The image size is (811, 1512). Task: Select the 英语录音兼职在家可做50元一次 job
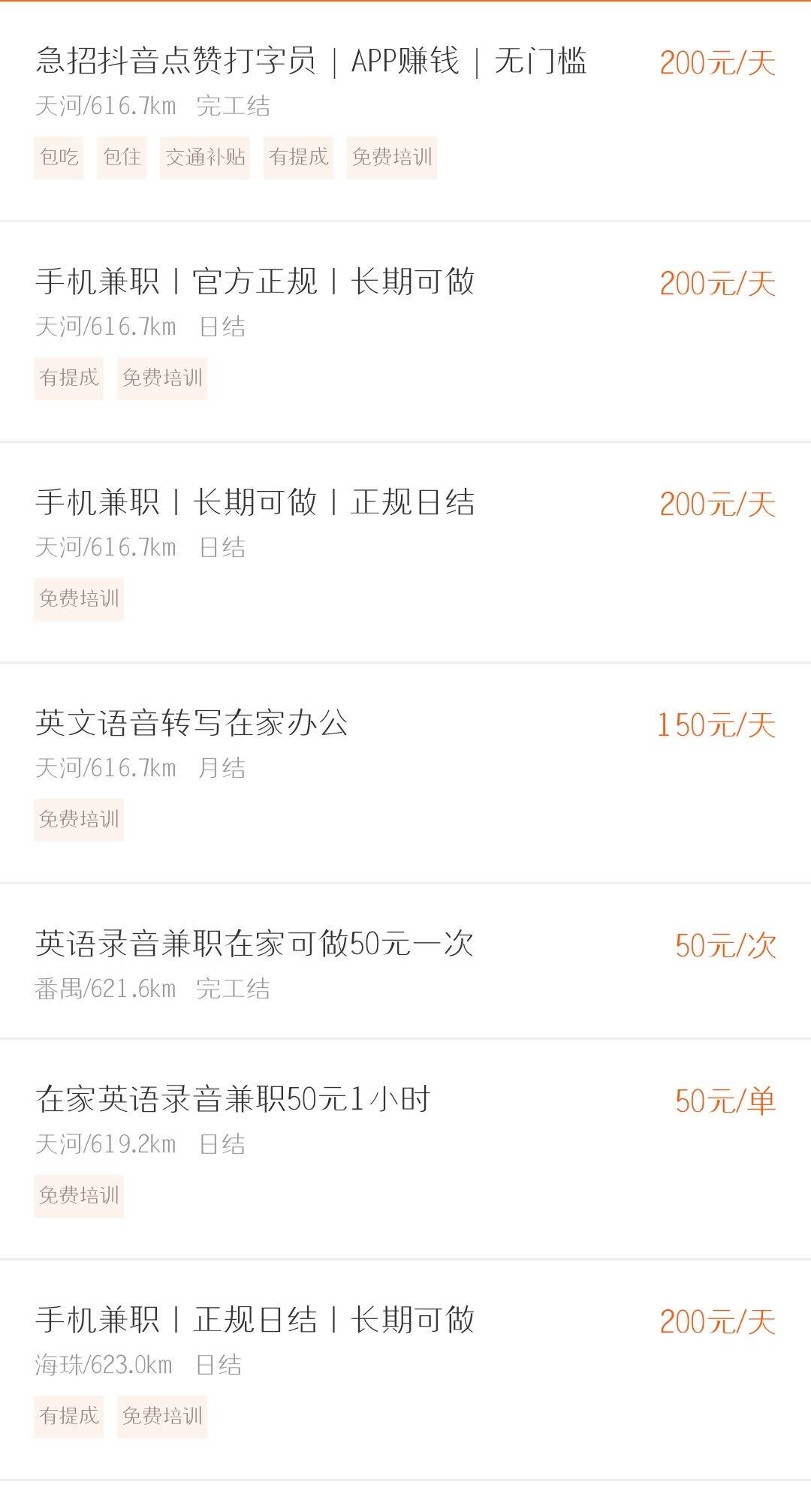[x=255, y=944]
